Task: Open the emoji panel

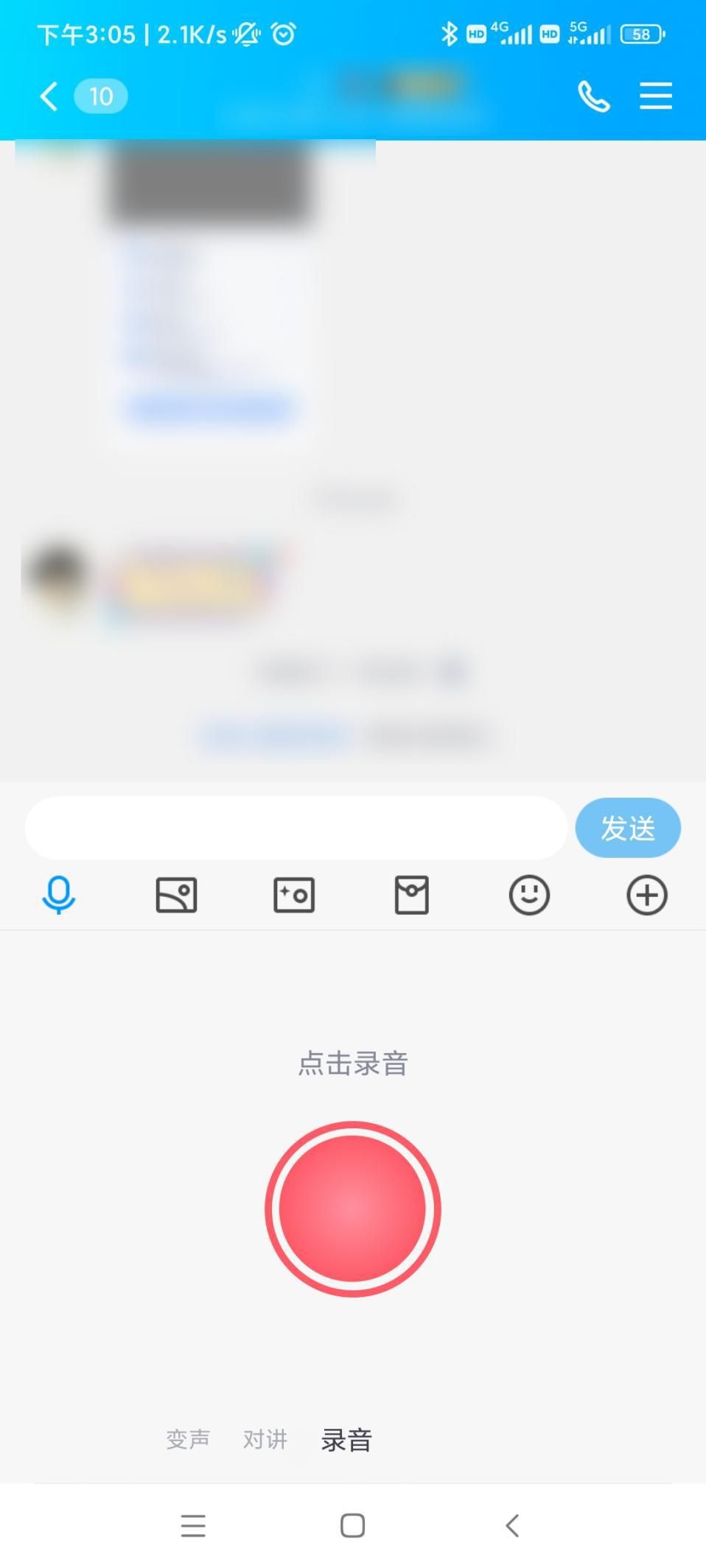Action: click(529, 896)
